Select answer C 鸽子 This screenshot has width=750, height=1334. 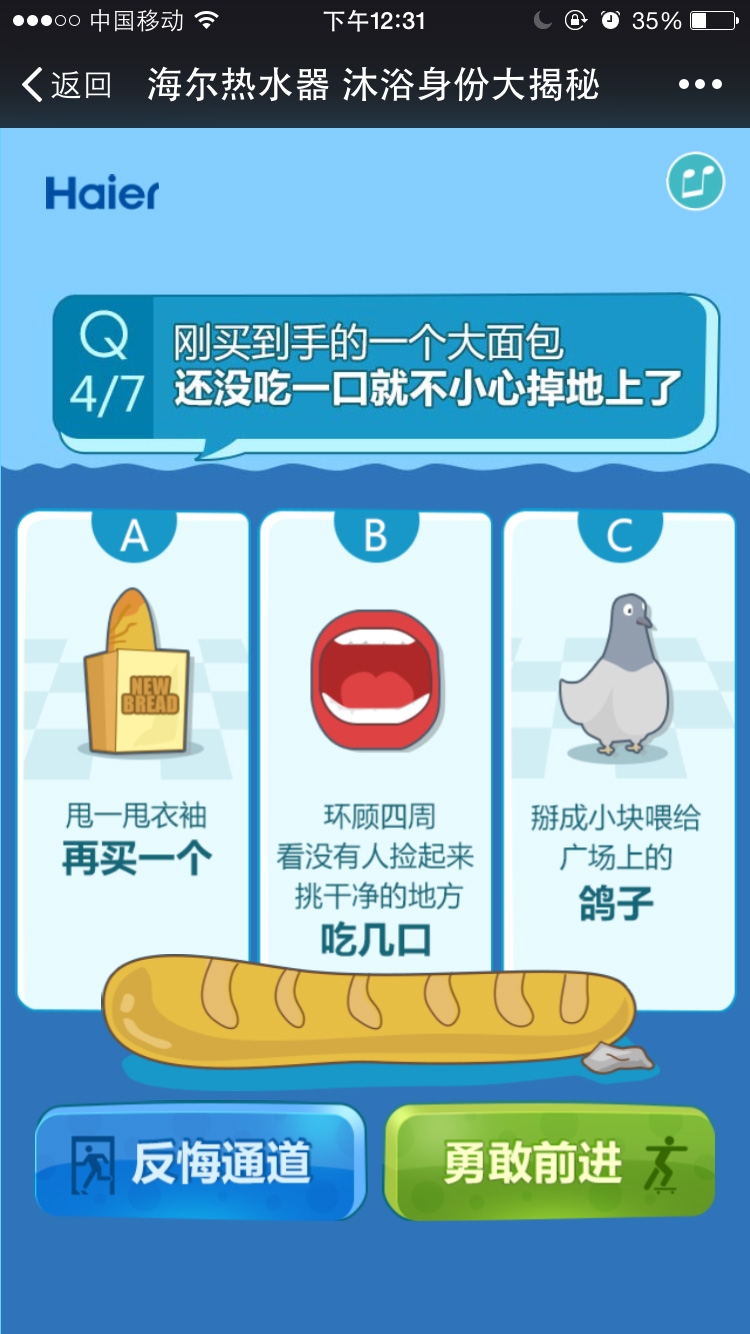pos(618,740)
